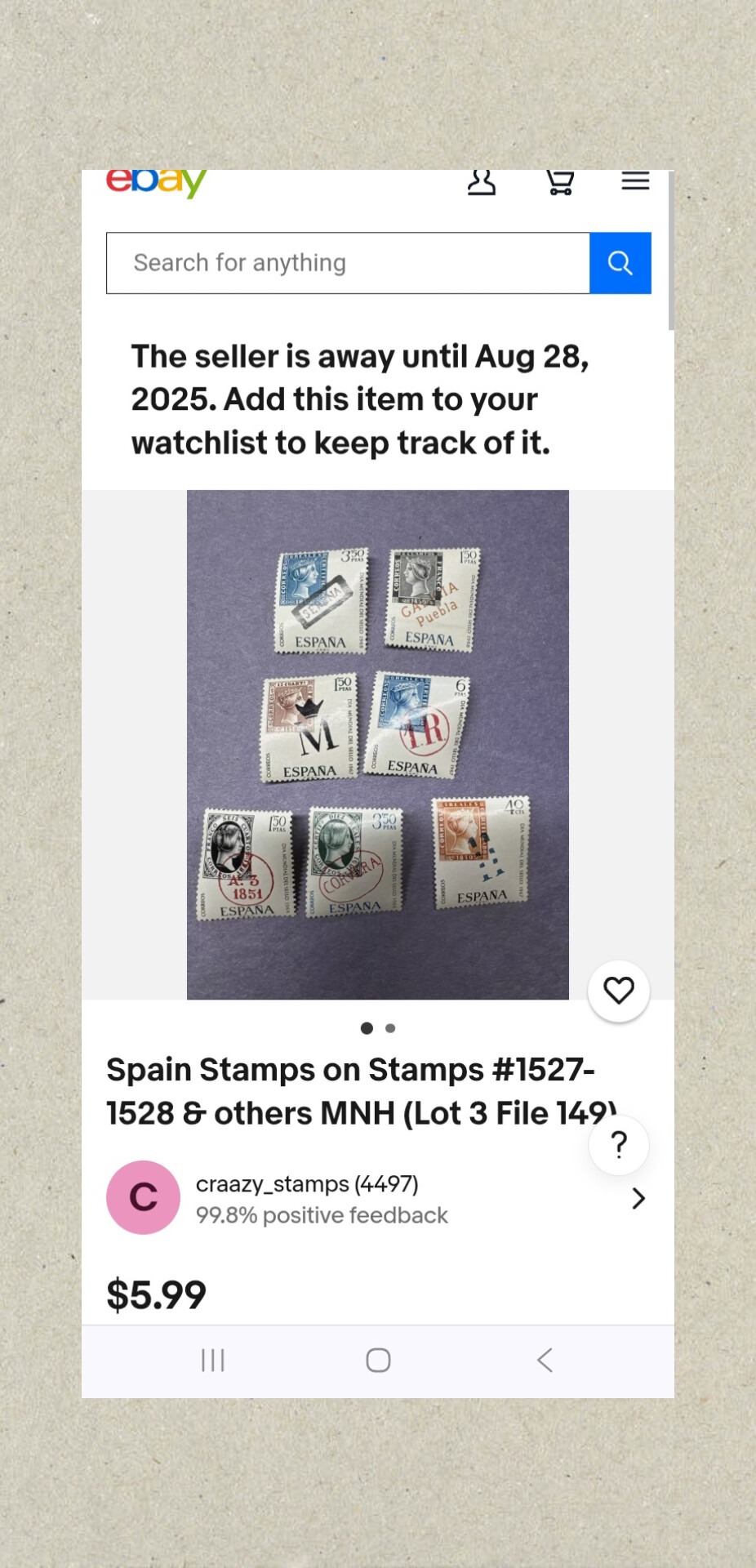Tap the system back button

(x=545, y=1361)
